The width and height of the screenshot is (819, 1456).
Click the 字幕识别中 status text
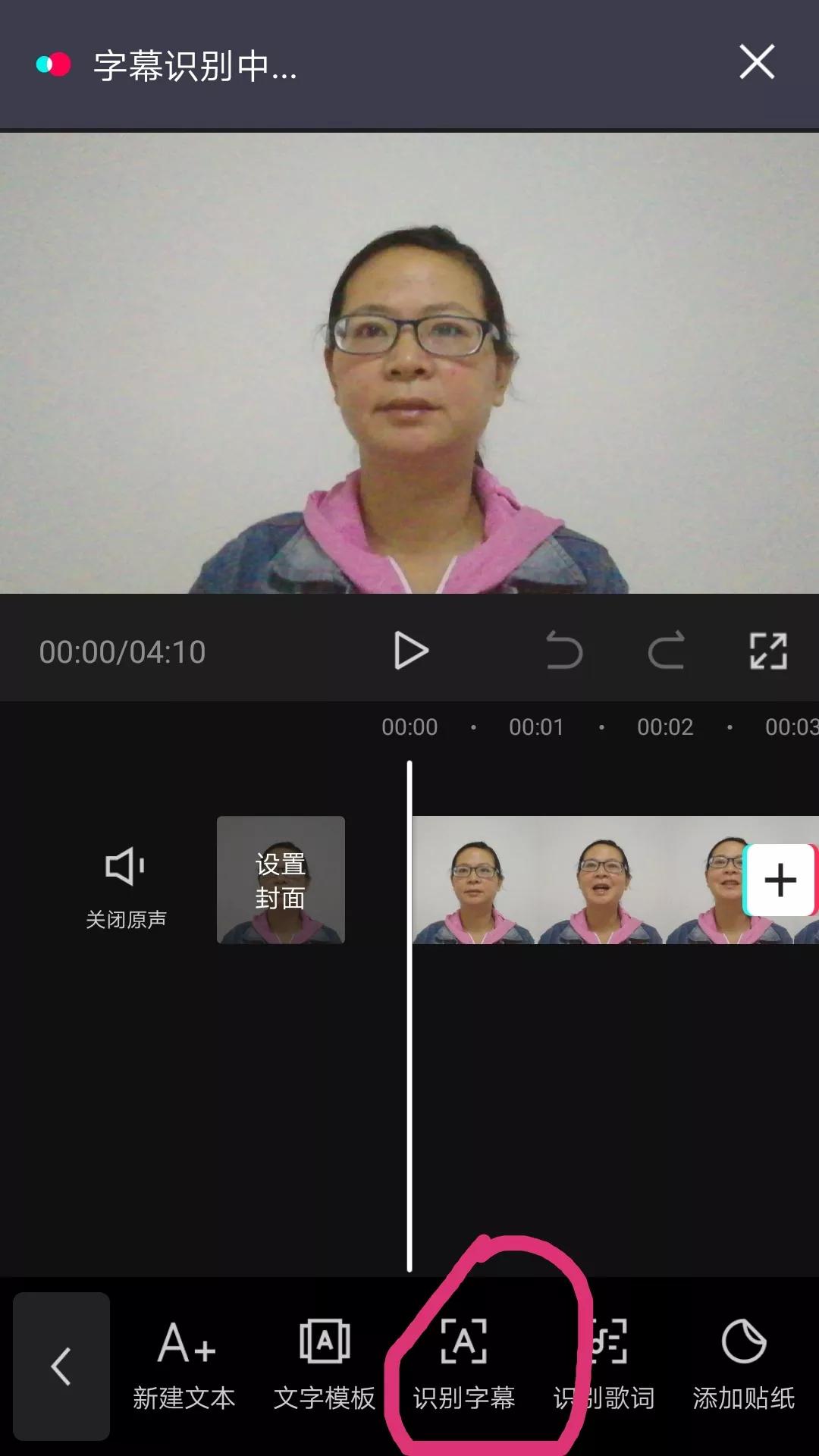coord(192,67)
